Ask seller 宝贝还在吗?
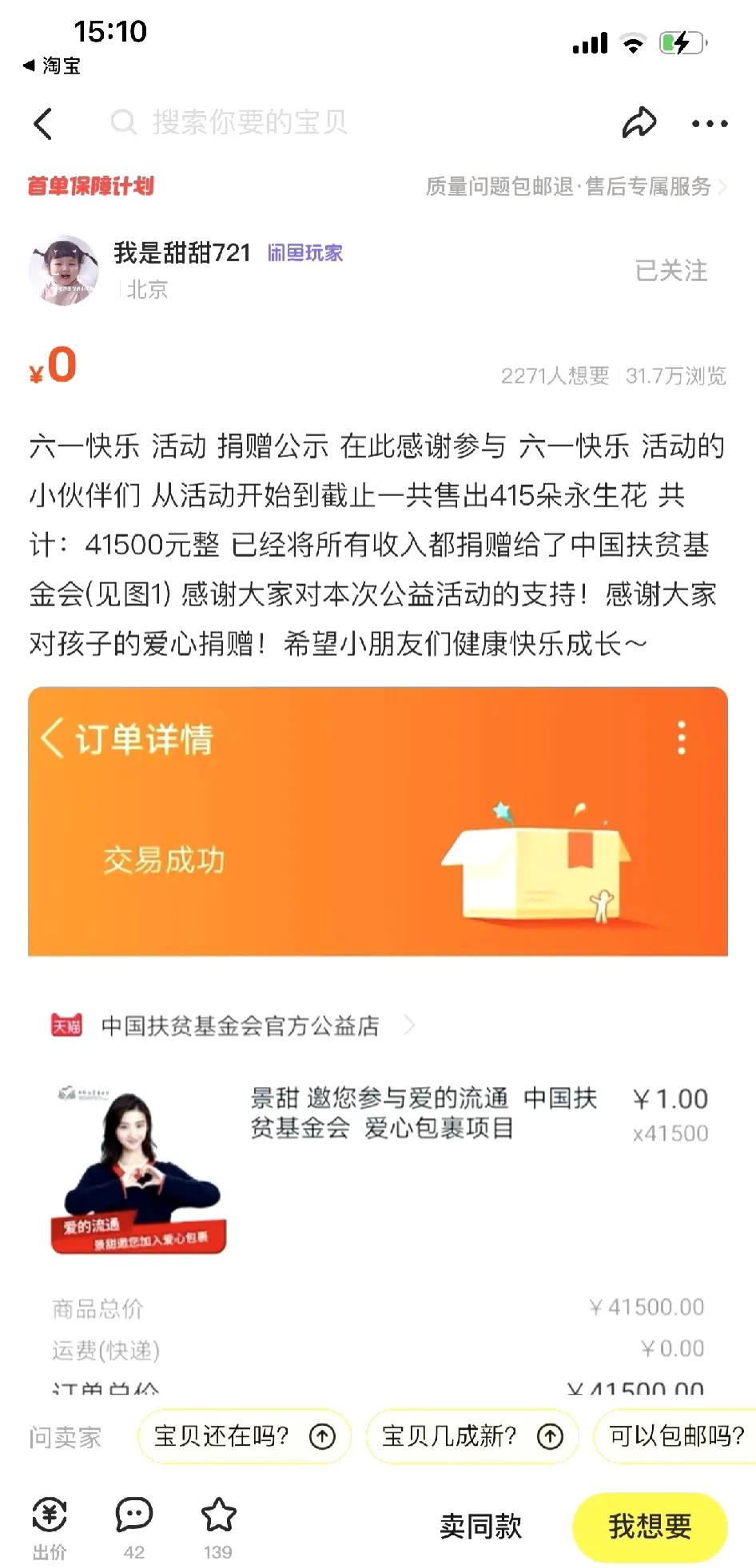 245,1436
